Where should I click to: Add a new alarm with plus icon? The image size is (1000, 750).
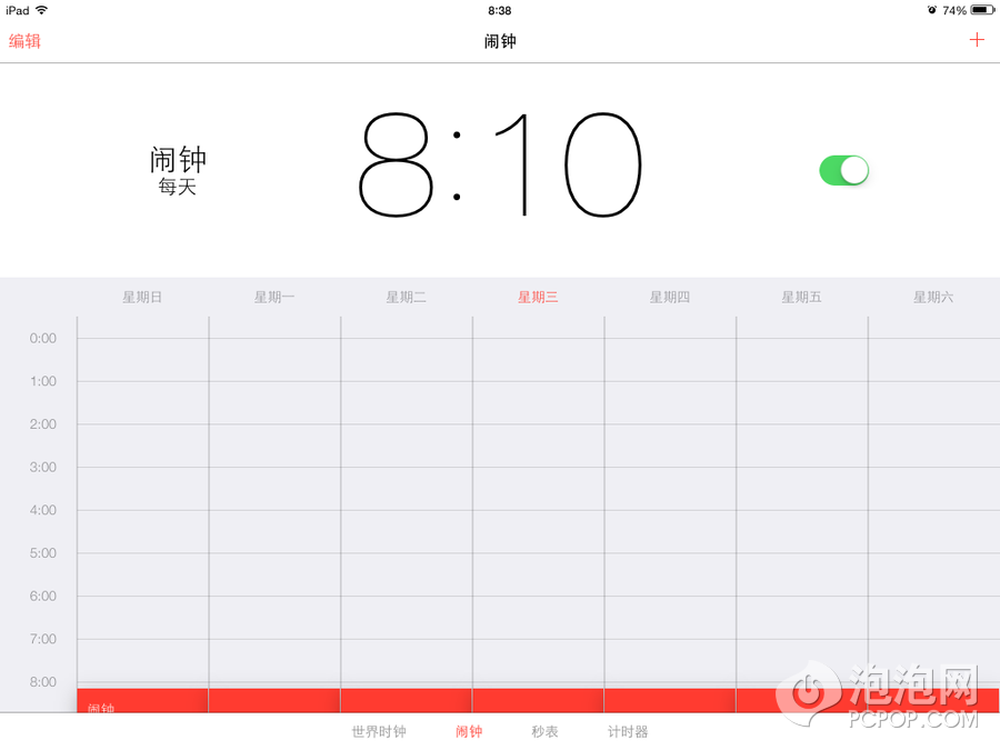pos(977,40)
